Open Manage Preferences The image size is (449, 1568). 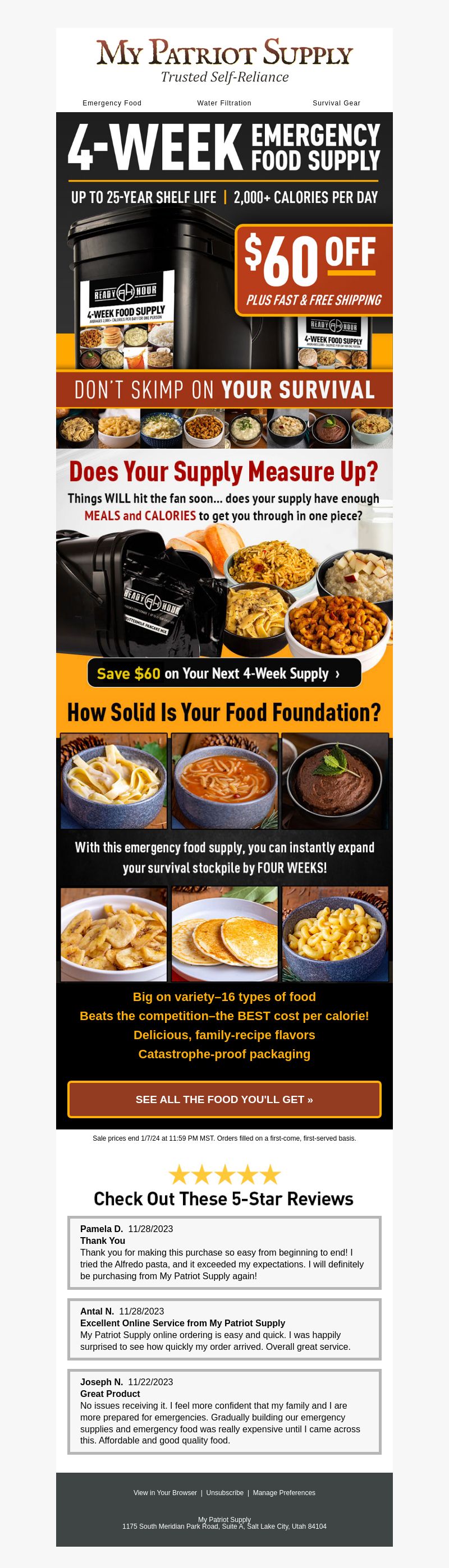point(284,1492)
